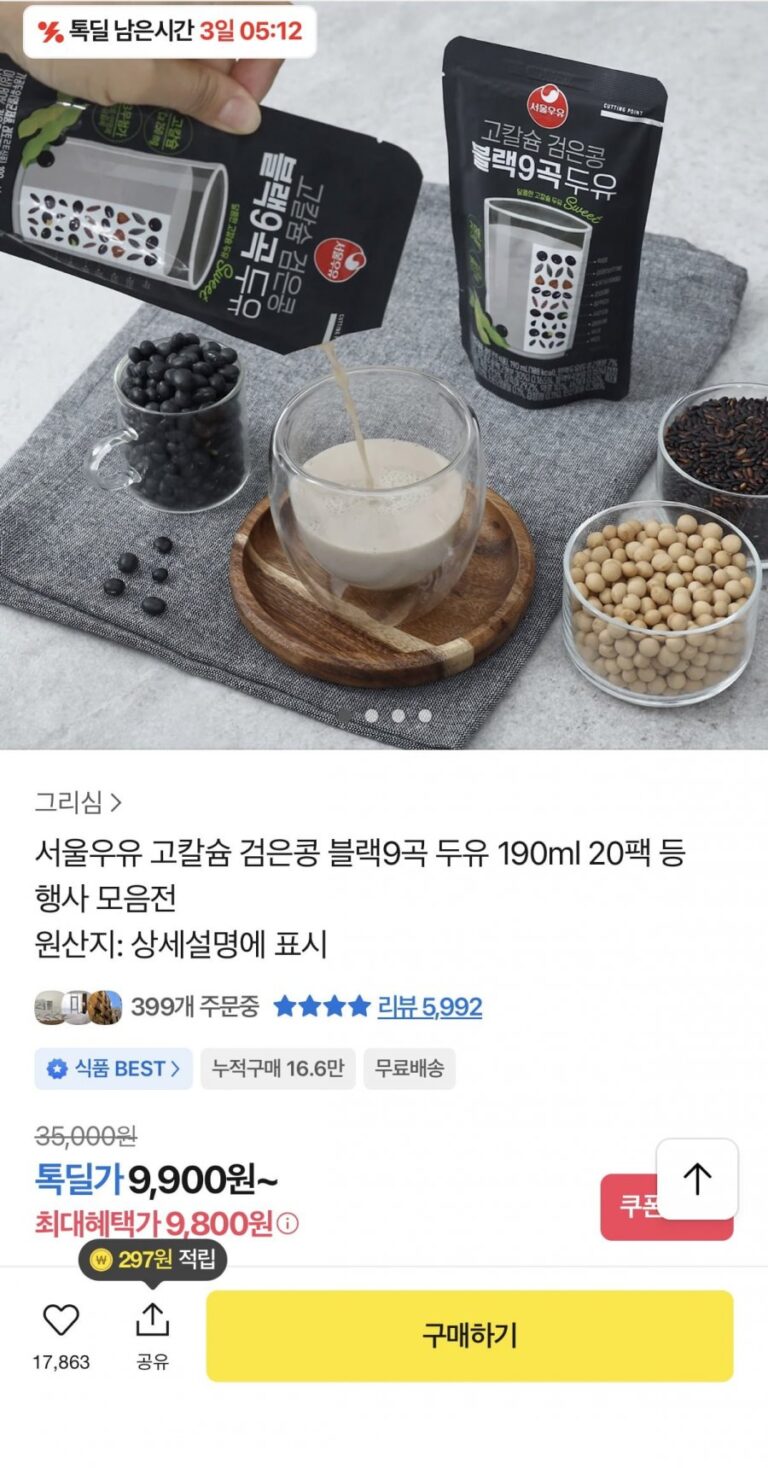Tap the scroll-to-top arrow button
The width and height of the screenshot is (768, 1468).
697,1179
